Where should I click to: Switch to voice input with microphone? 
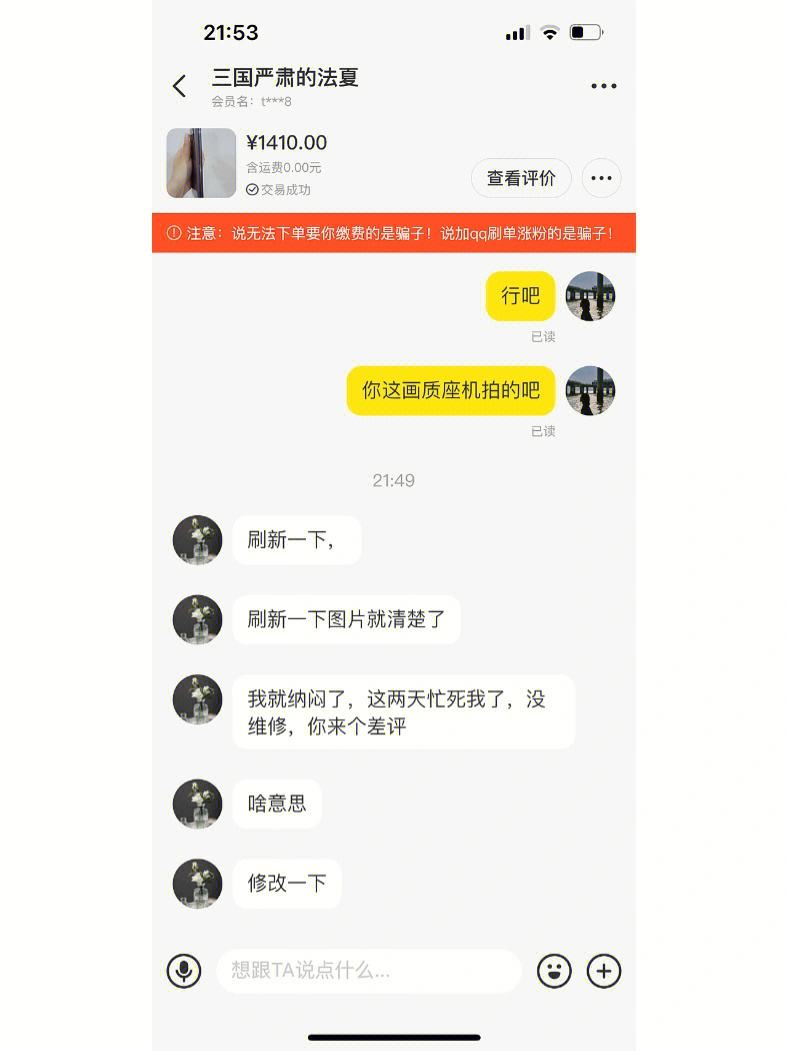tap(184, 970)
